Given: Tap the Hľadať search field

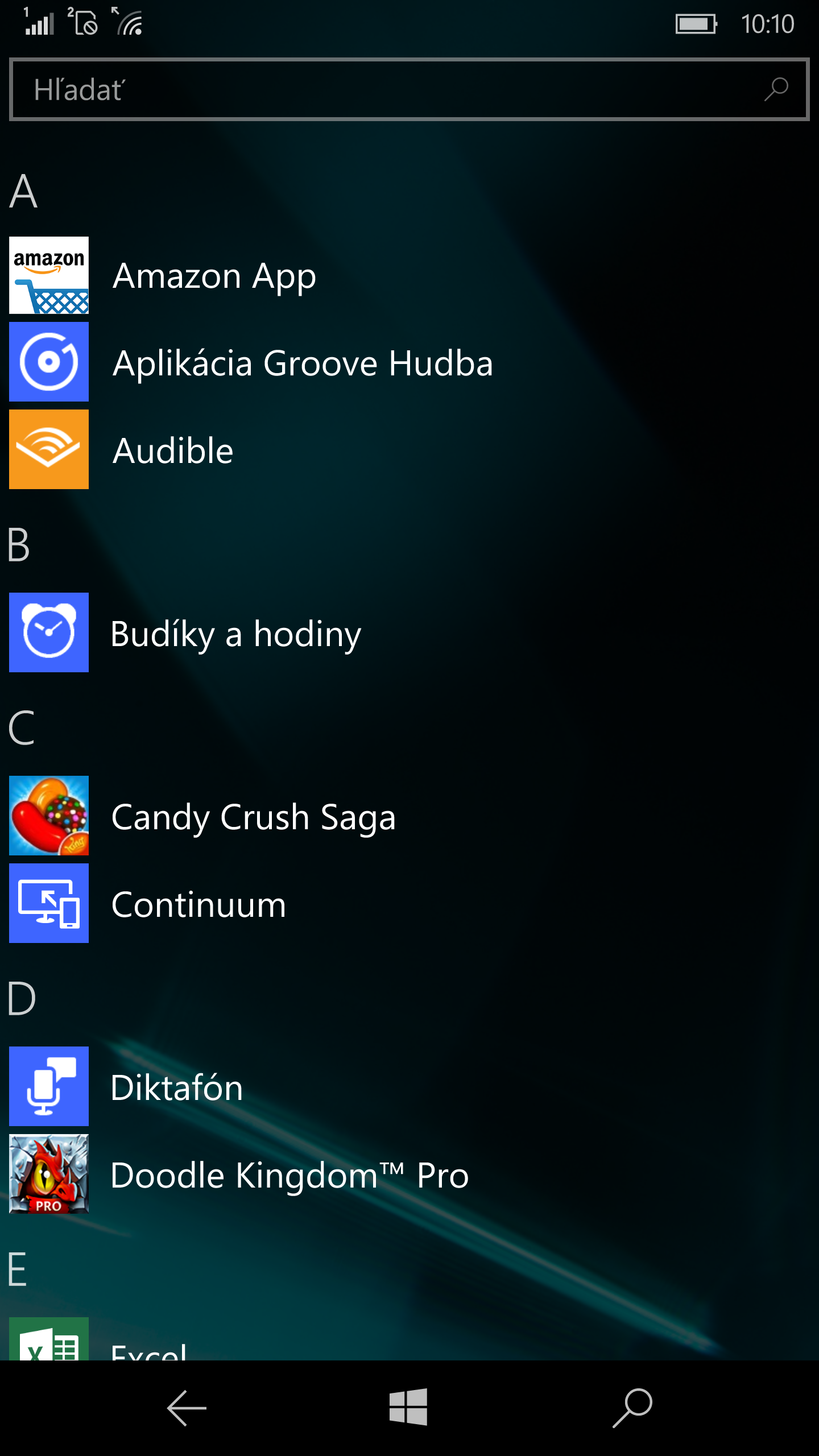Looking at the screenshot, I should (409, 89).
